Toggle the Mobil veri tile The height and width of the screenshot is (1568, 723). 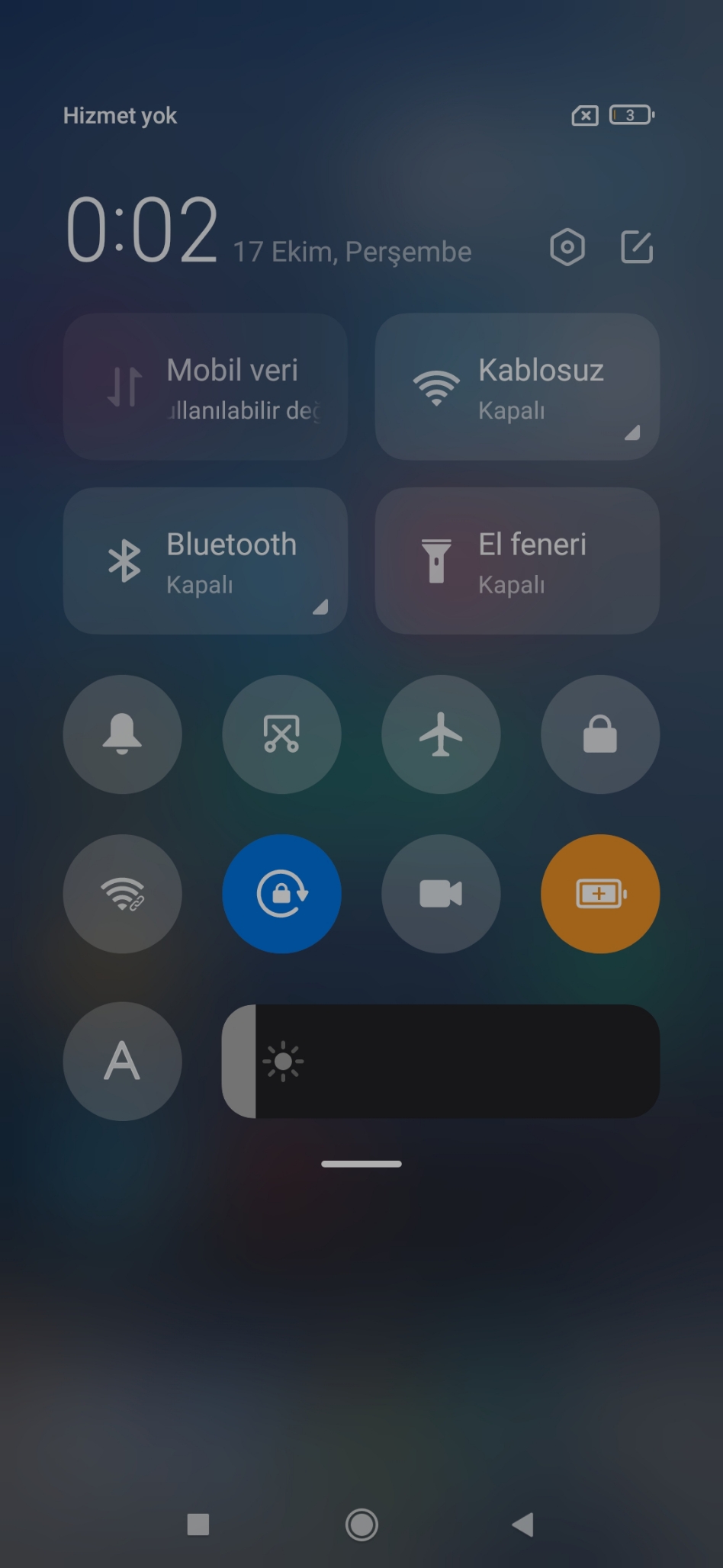[x=205, y=387]
